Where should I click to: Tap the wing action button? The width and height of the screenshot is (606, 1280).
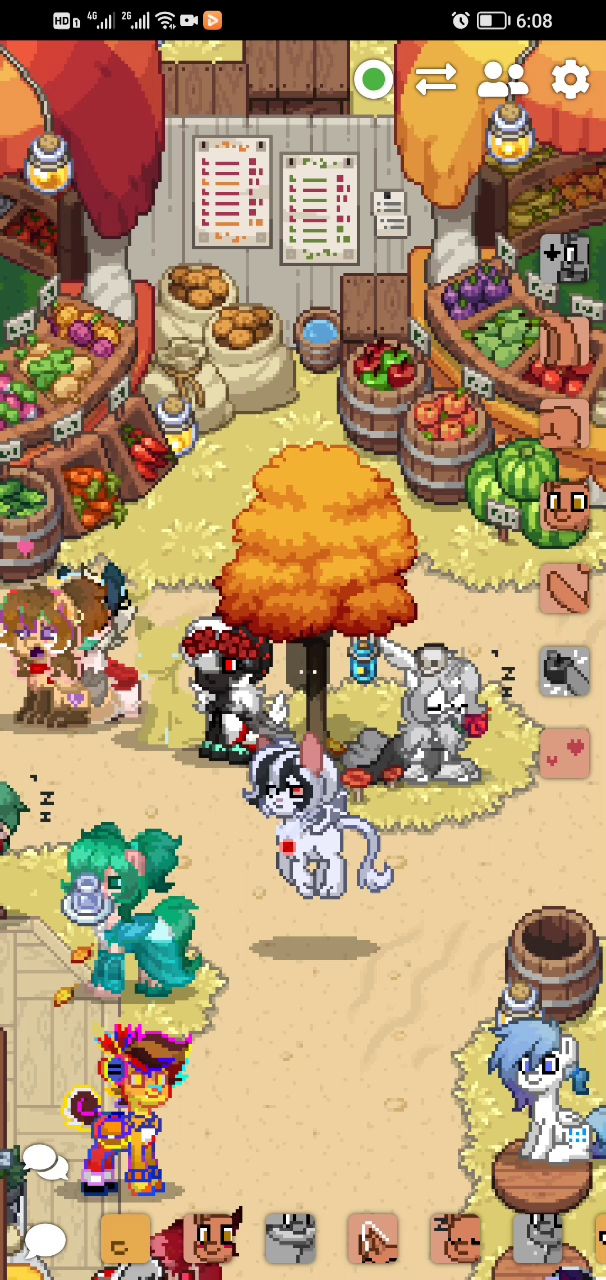point(565,588)
